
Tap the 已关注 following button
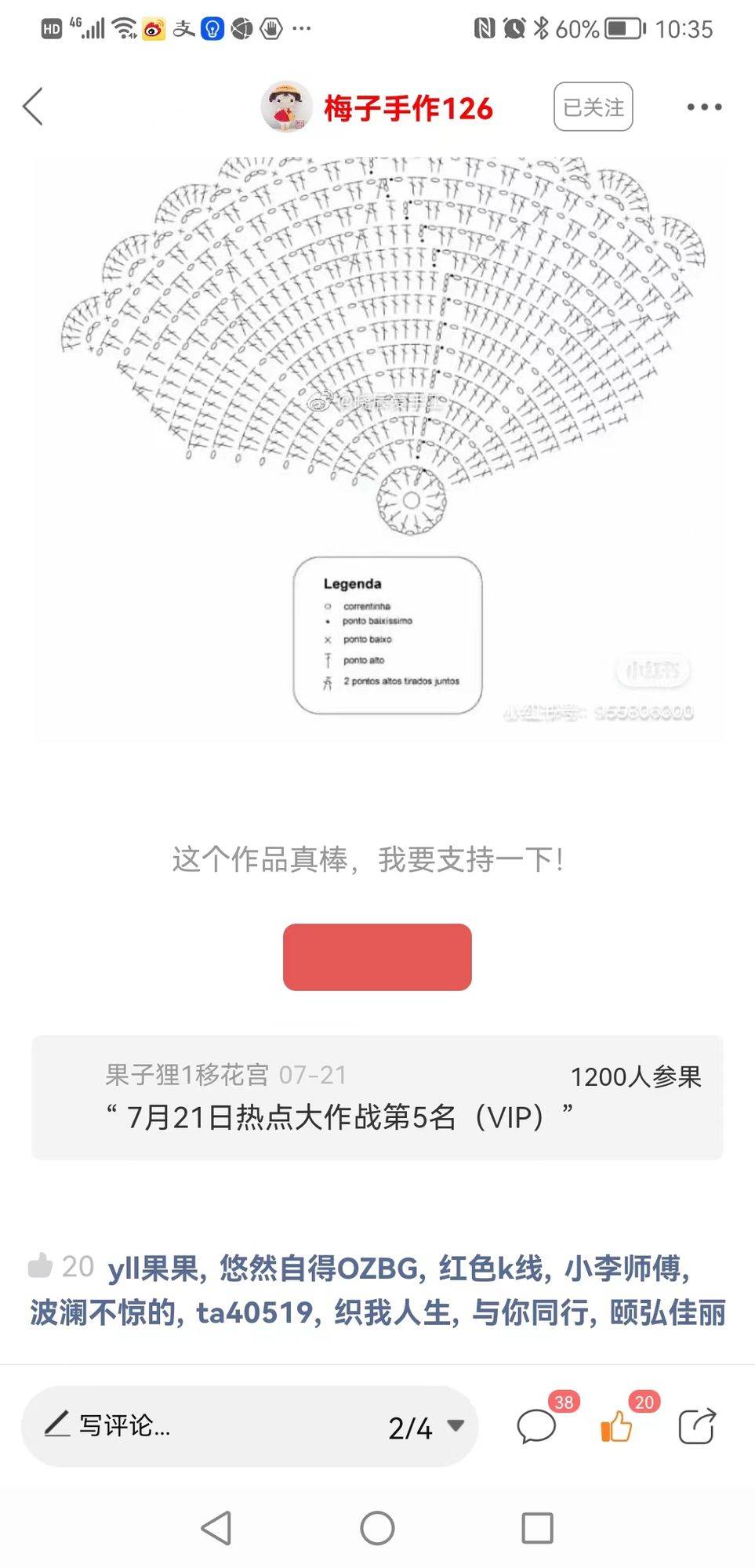coord(593,107)
